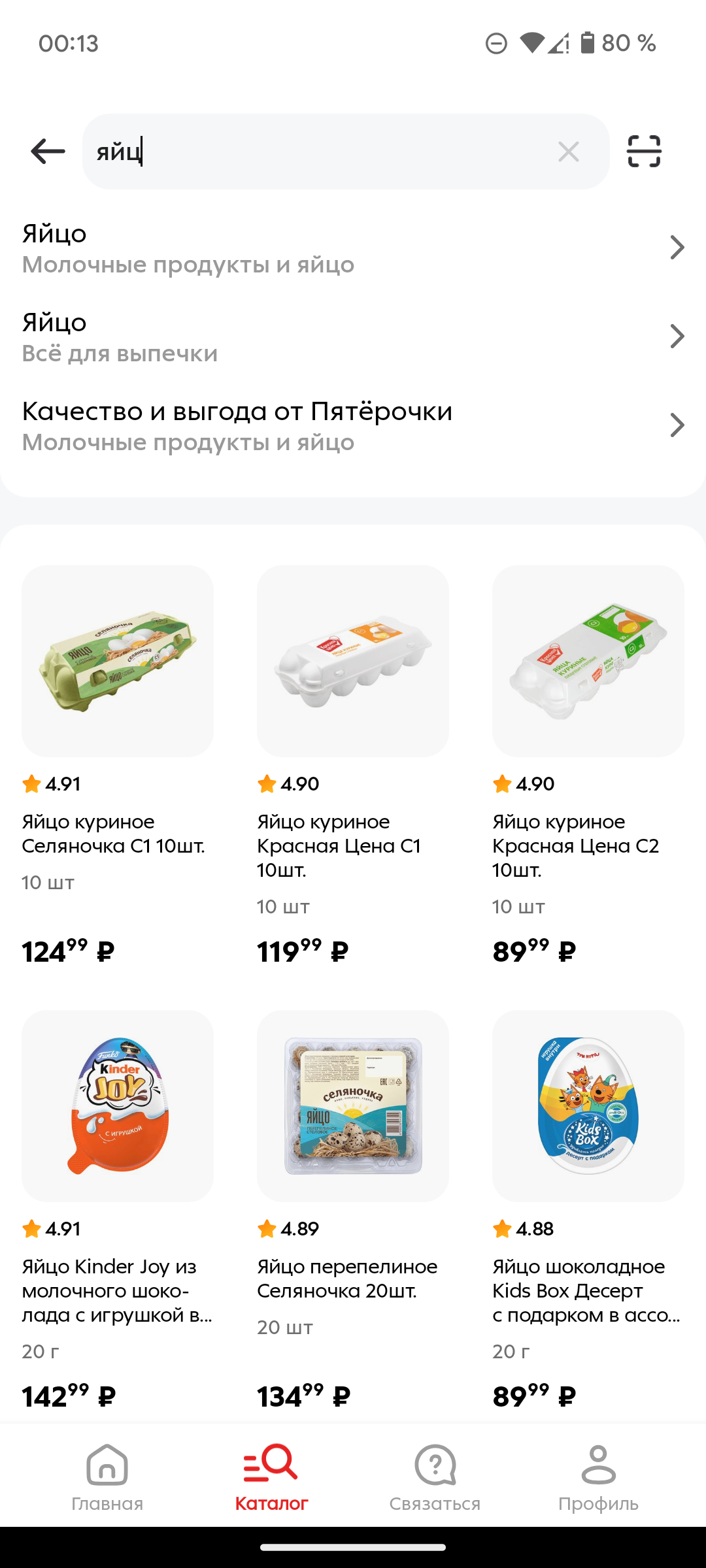Select Яйцо куриное Красная Цена С2 item
This screenshot has height=1568, width=706.
coord(588,661)
